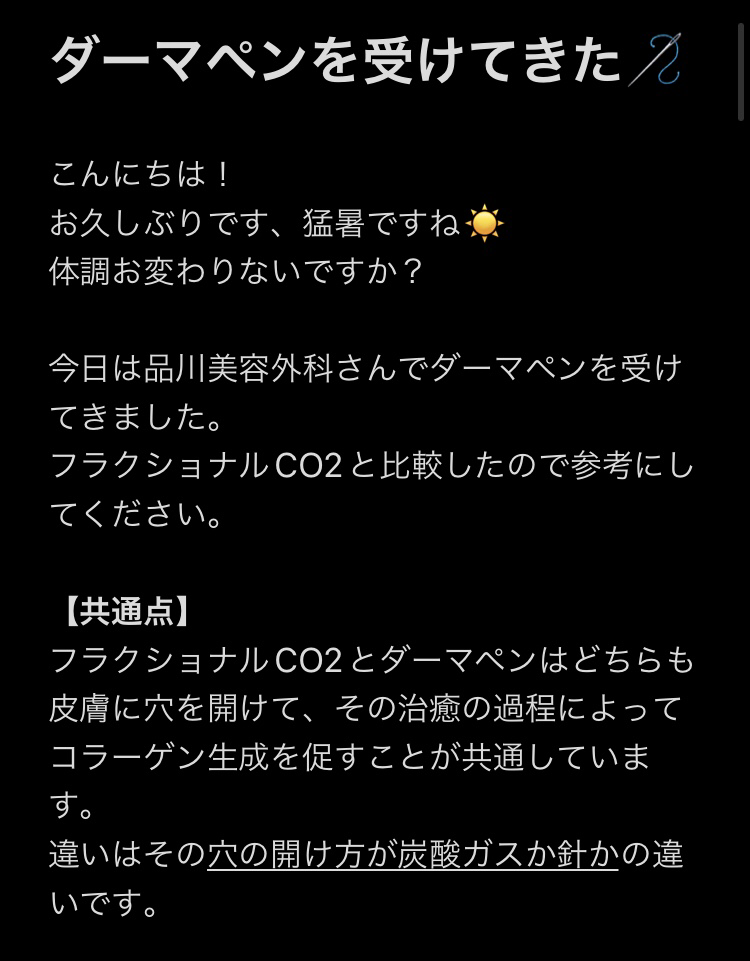
Task: Open the underlined 穴の開け方が炭酸ガスか針か link
Action: (x=412, y=855)
